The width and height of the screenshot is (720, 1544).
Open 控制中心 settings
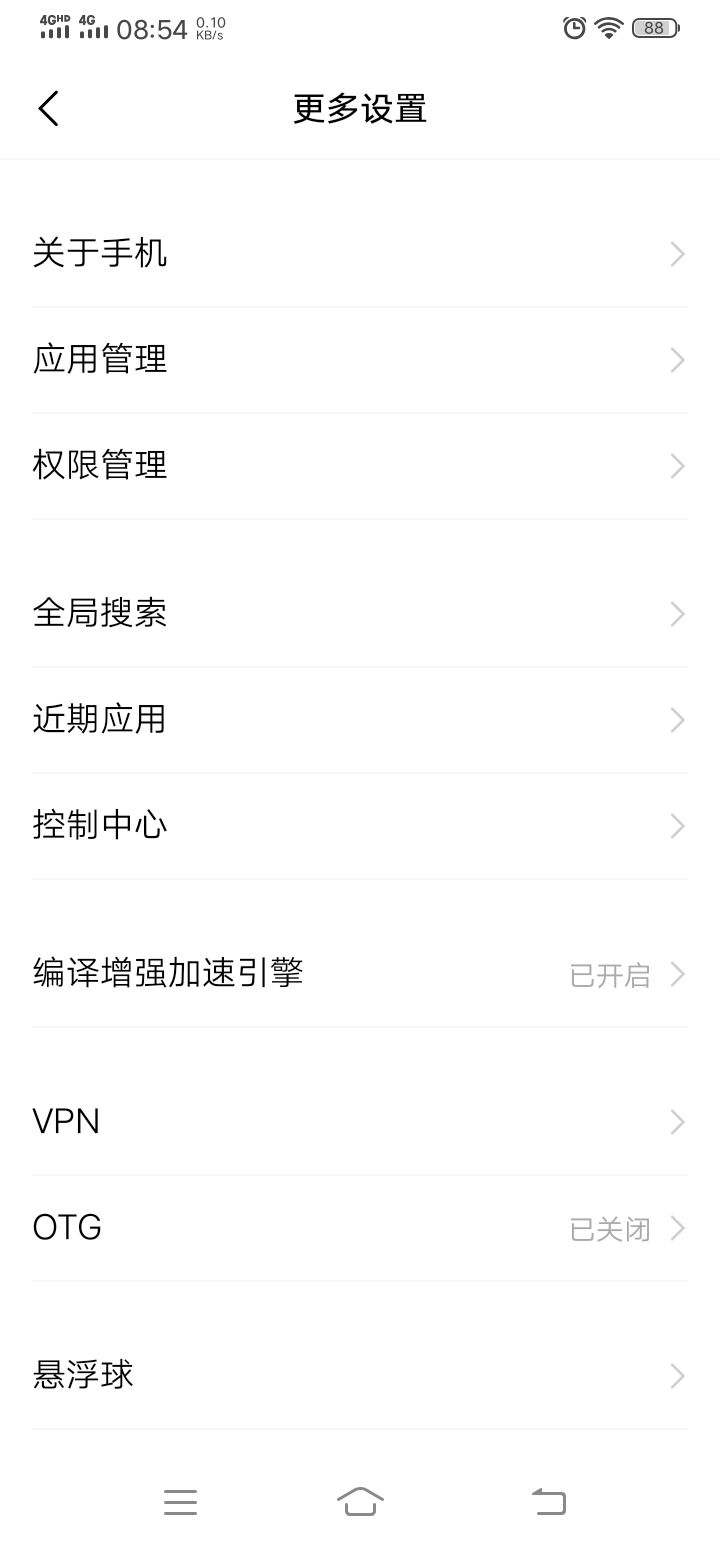360,826
